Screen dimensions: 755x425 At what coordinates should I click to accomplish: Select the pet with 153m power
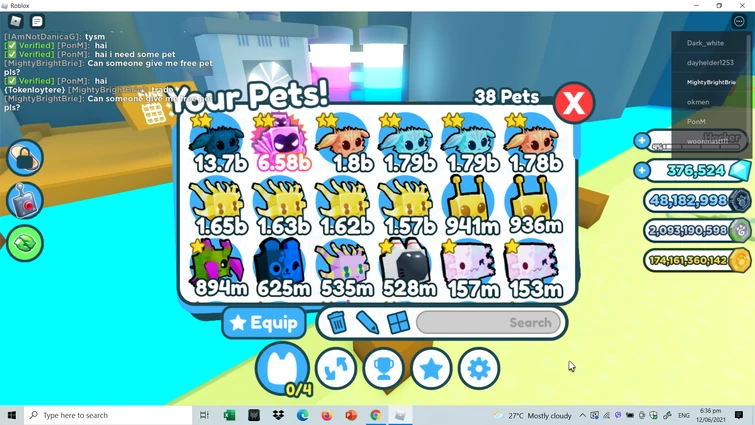533,269
